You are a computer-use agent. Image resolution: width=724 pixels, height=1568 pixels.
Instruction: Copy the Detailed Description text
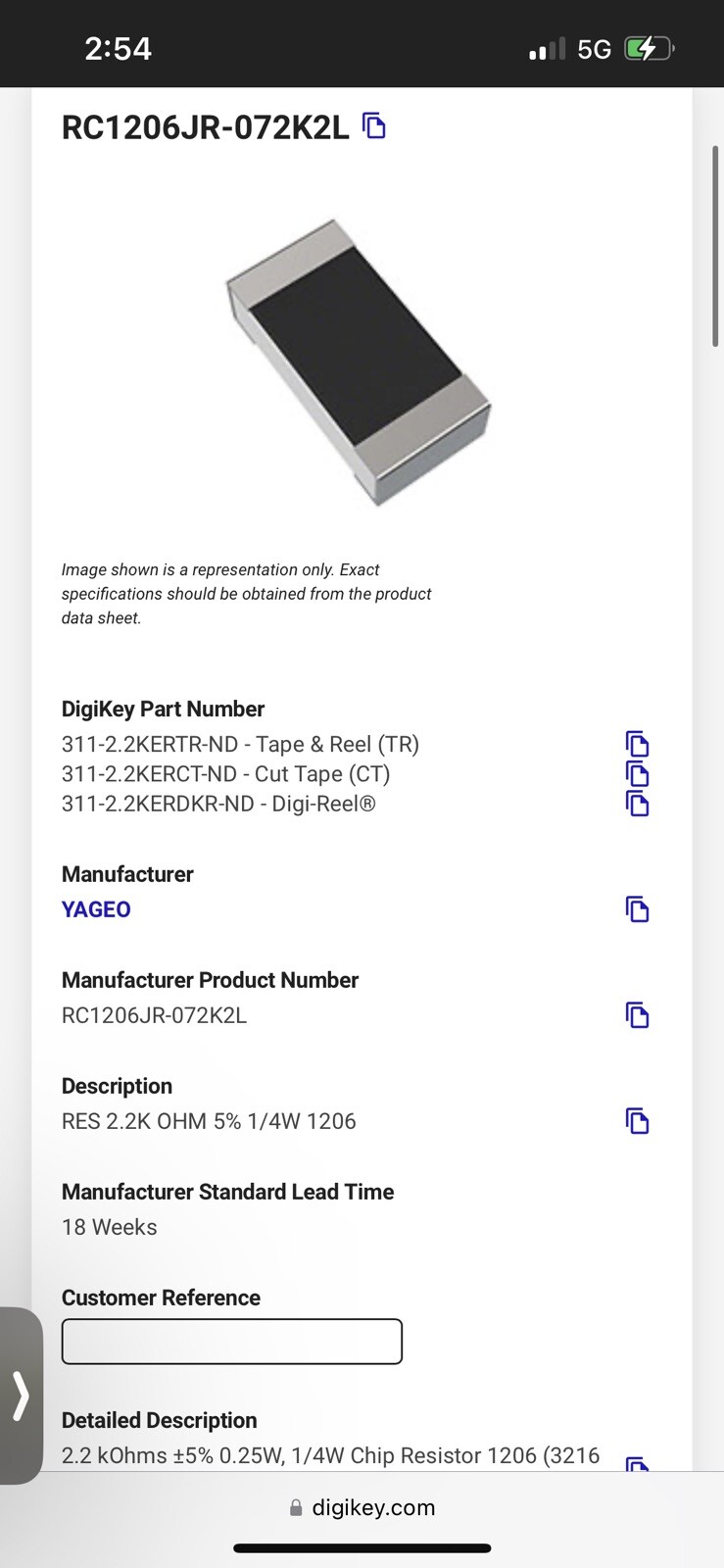637,1464
